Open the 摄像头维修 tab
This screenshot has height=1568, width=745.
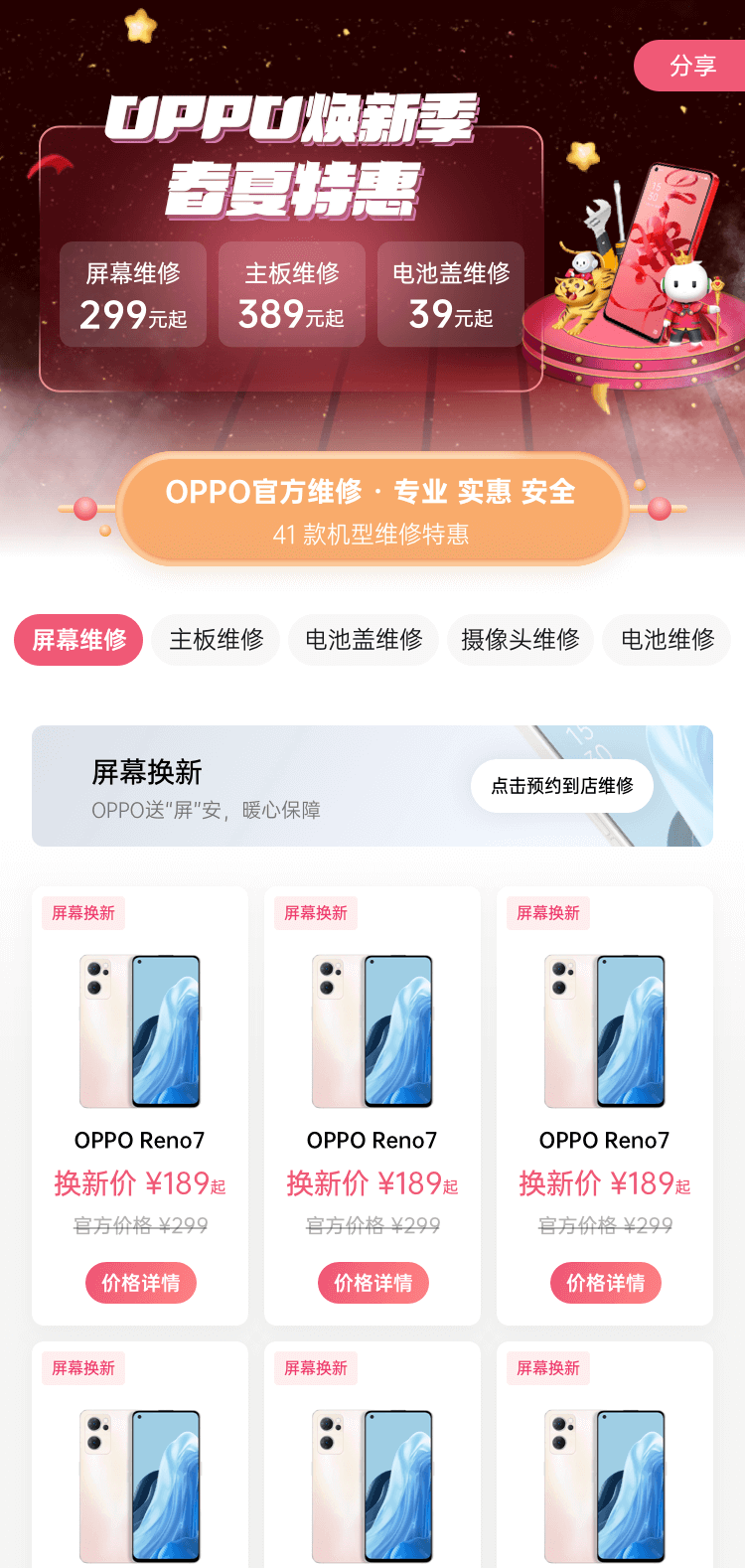click(x=520, y=640)
